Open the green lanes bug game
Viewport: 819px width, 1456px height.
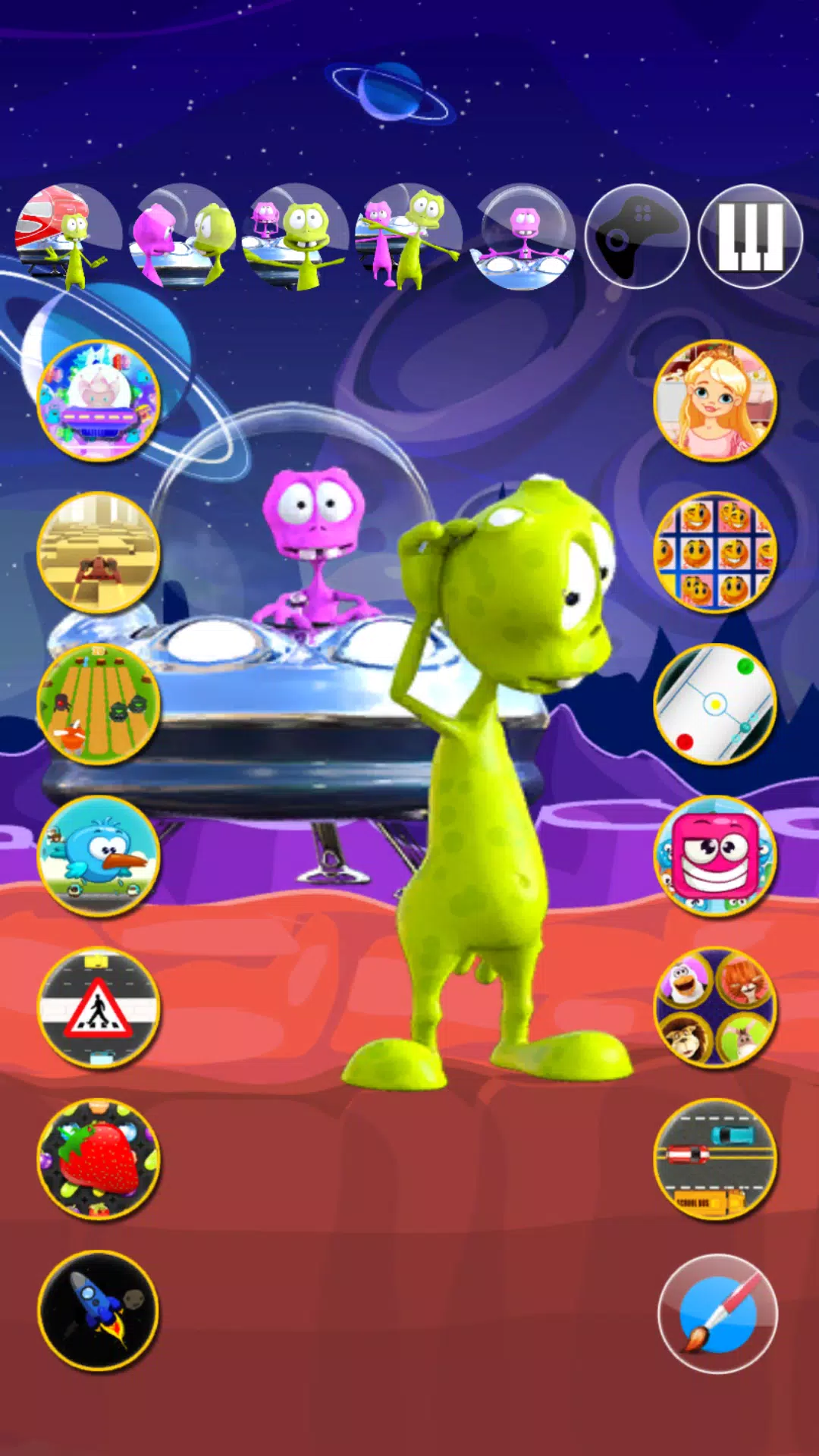(99, 704)
